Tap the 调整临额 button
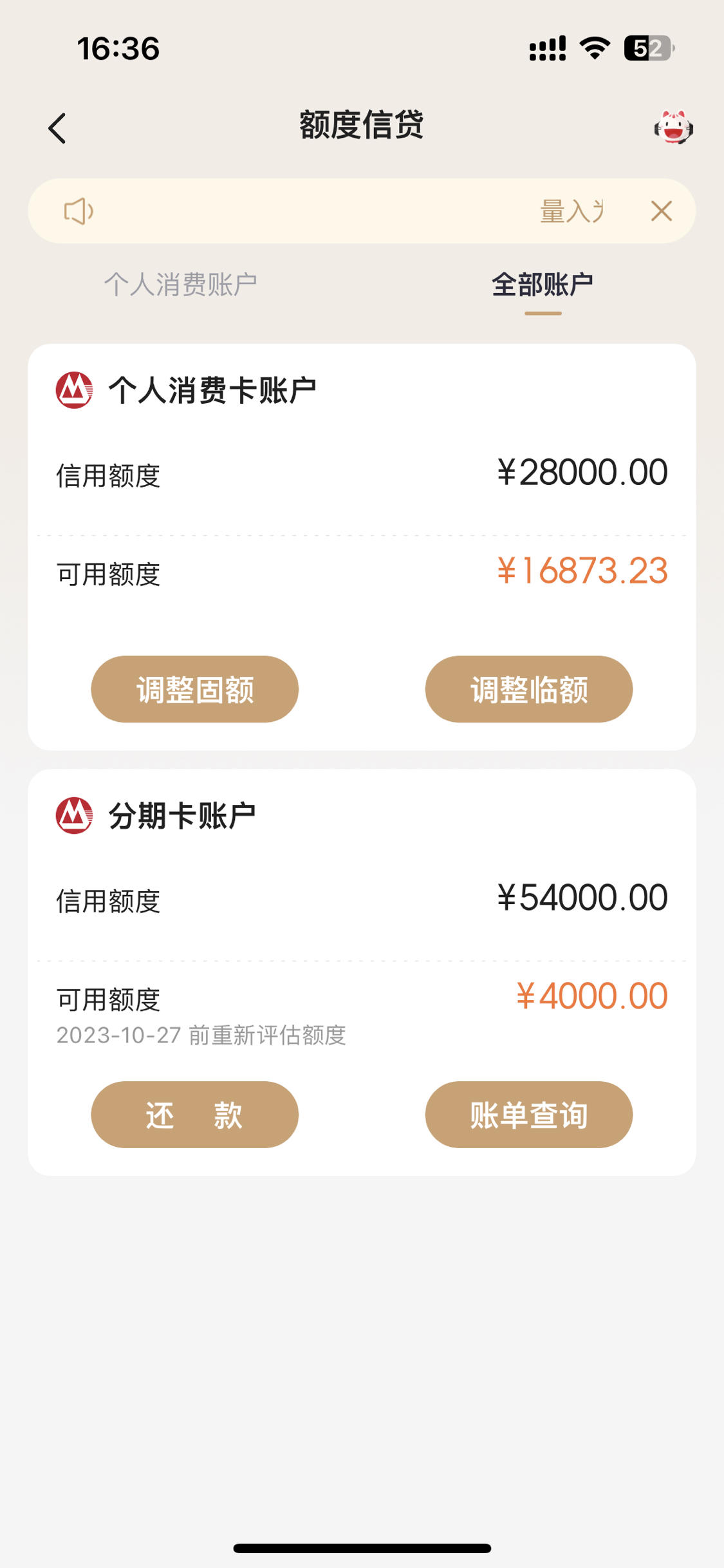The width and height of the screenshot is (724, 1568). point(529,689)
